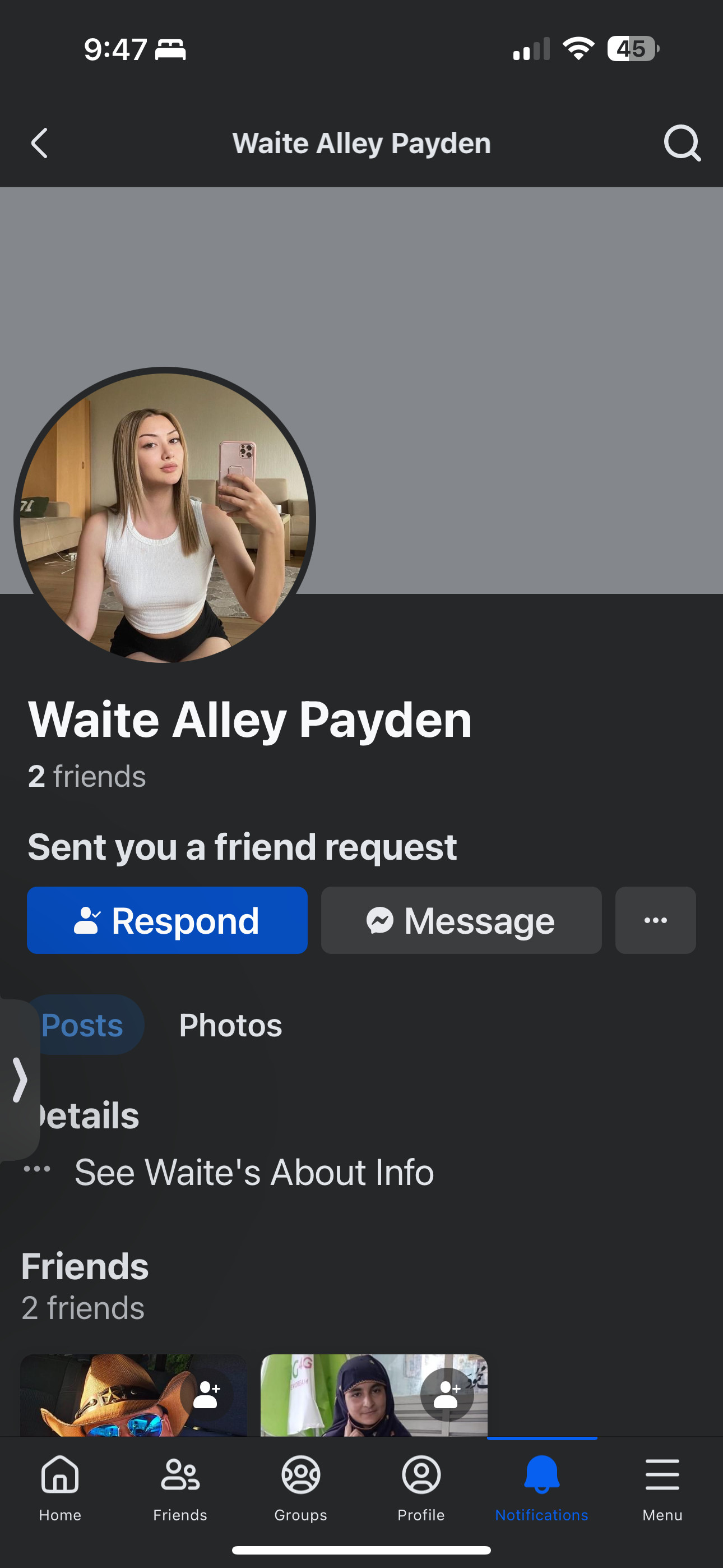View the profile picture

[x=164, y=516]
